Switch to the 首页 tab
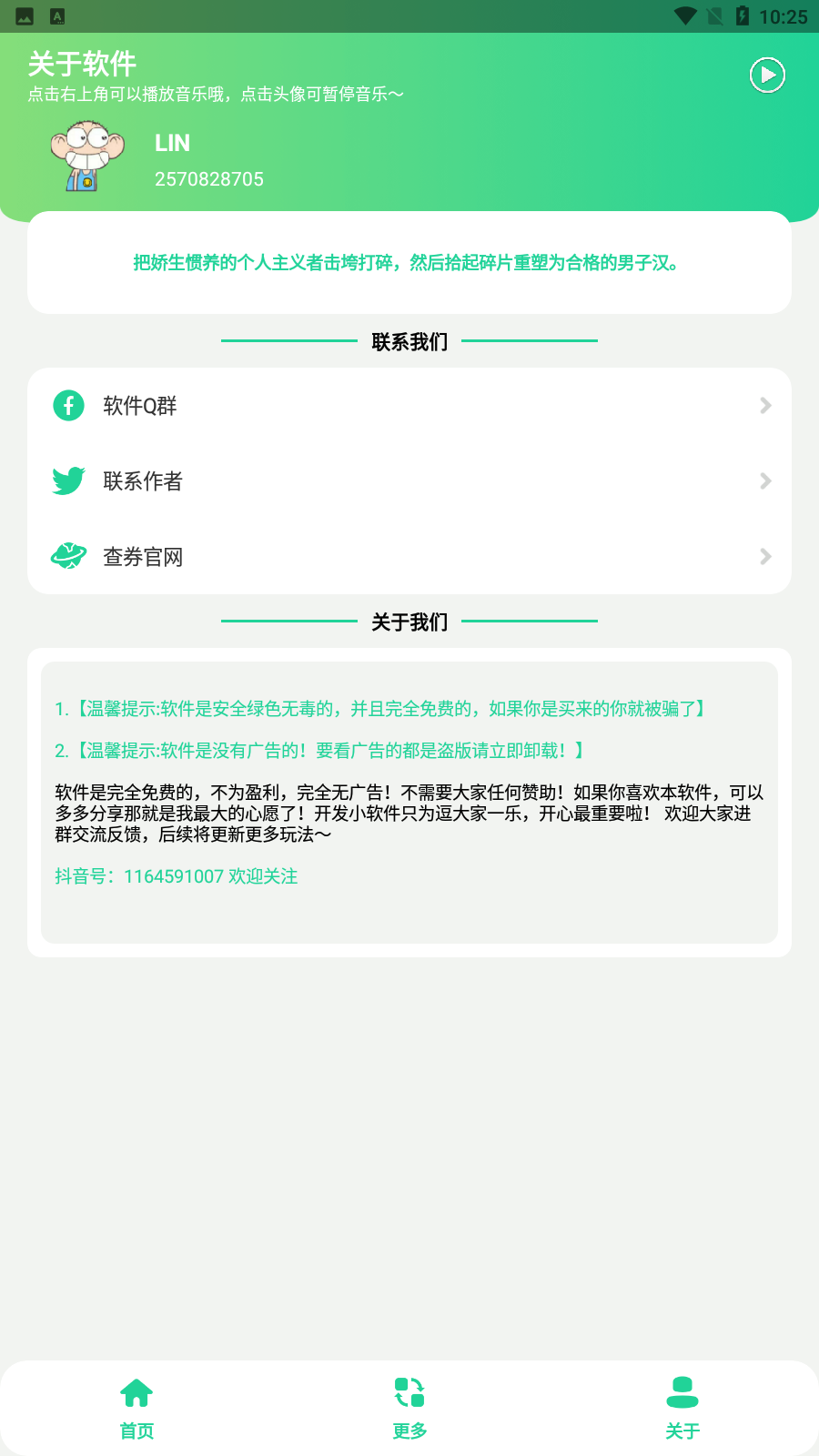This screenshot has width=819, height=1456. click(136, 1430)
